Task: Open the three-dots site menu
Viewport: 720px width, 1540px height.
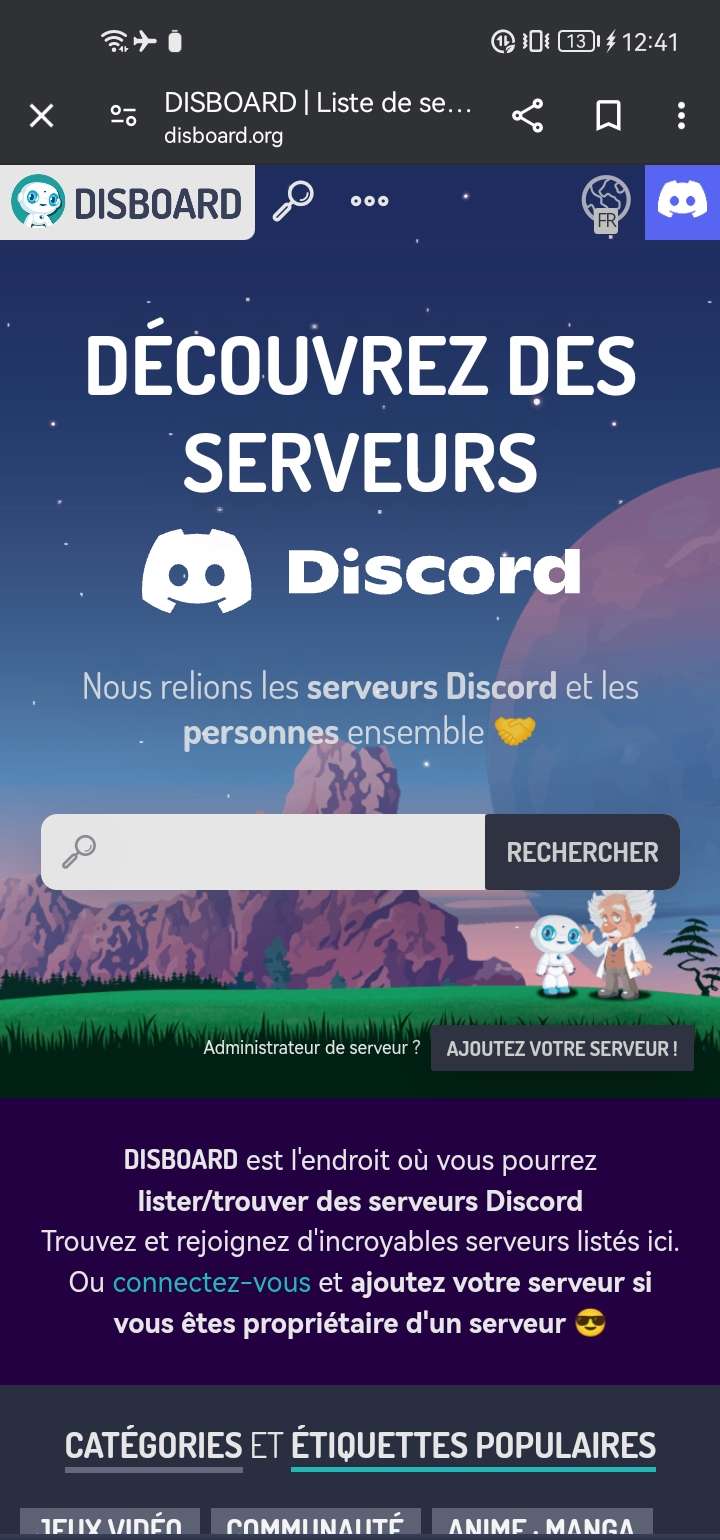Action: coord(369,202)
